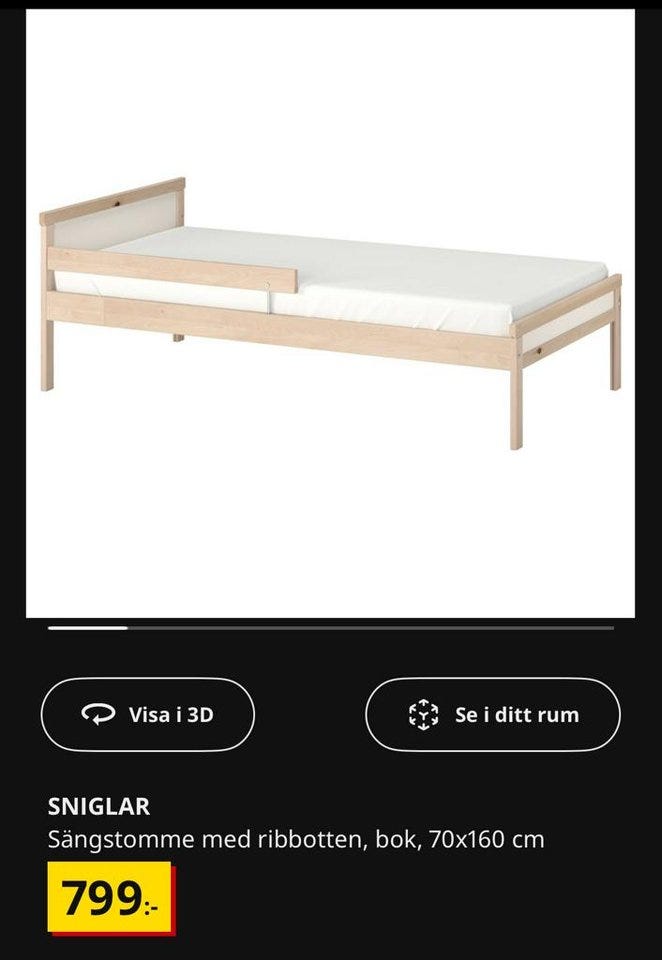Enlarge the SNIGLAR bed product image
The height and width of the screenshot is (960, 662).
(x=330, y=313)
